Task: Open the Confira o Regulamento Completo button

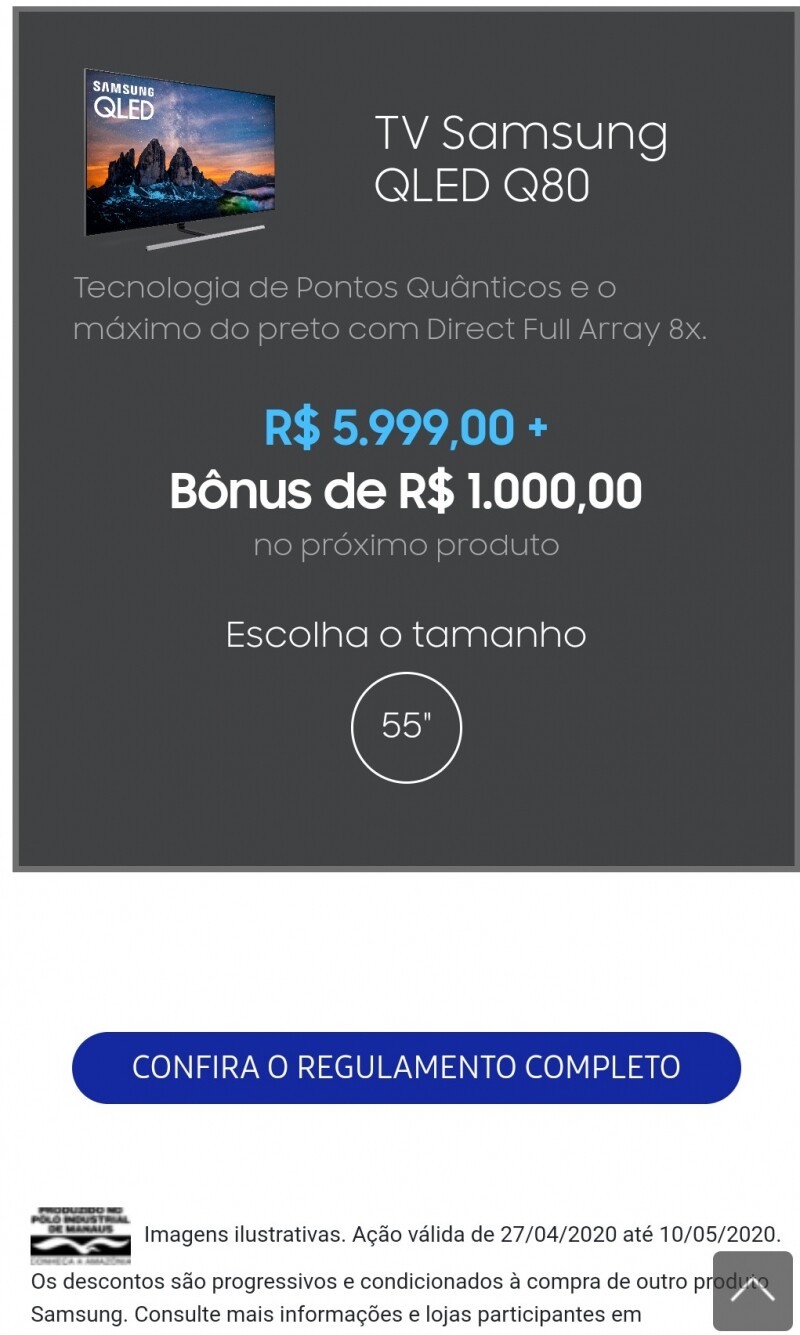Action: pyautogui.click(x=406, y=1067)
